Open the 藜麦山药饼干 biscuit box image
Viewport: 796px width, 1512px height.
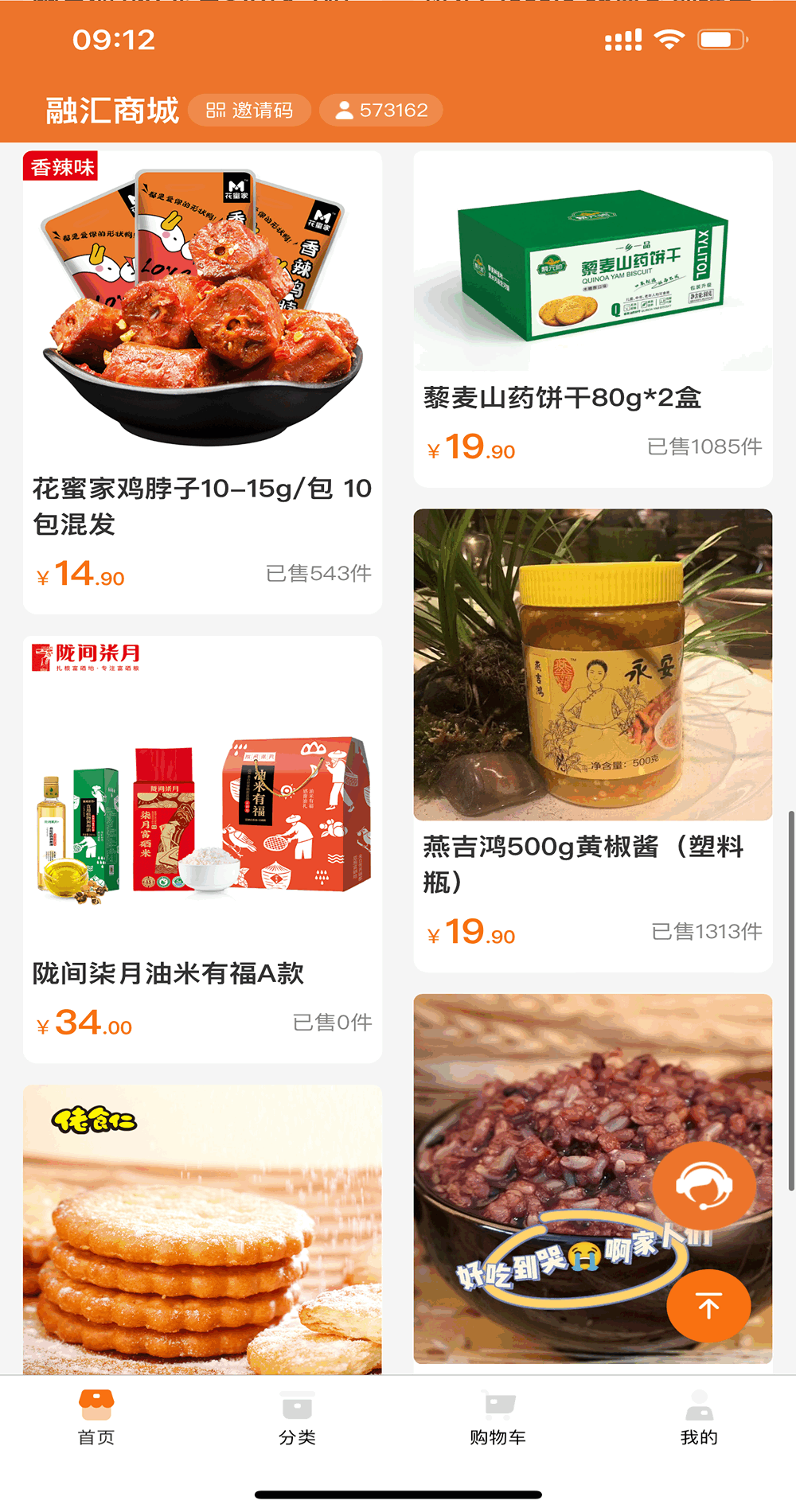click(x=593, y=271)
